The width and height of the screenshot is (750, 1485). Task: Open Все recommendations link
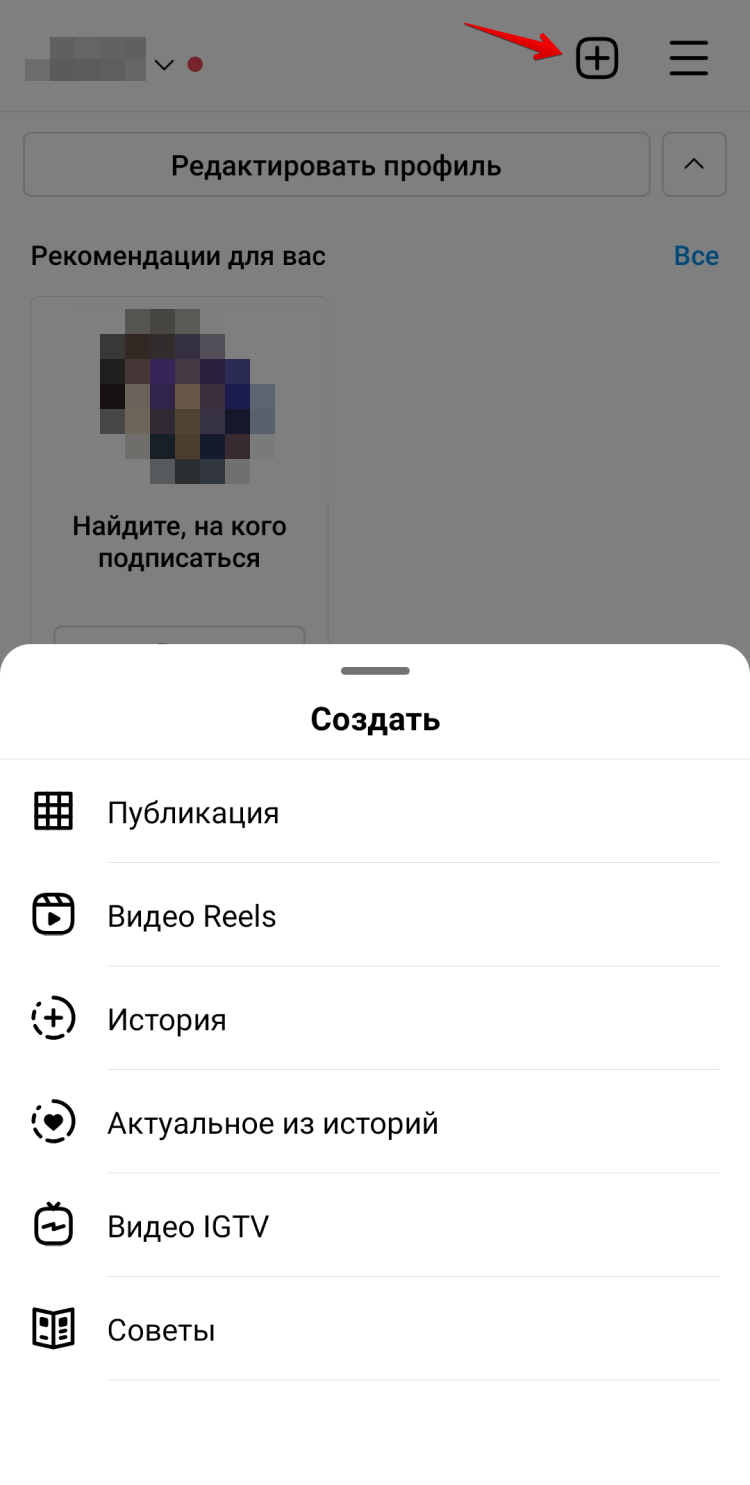tap(696, 256)
